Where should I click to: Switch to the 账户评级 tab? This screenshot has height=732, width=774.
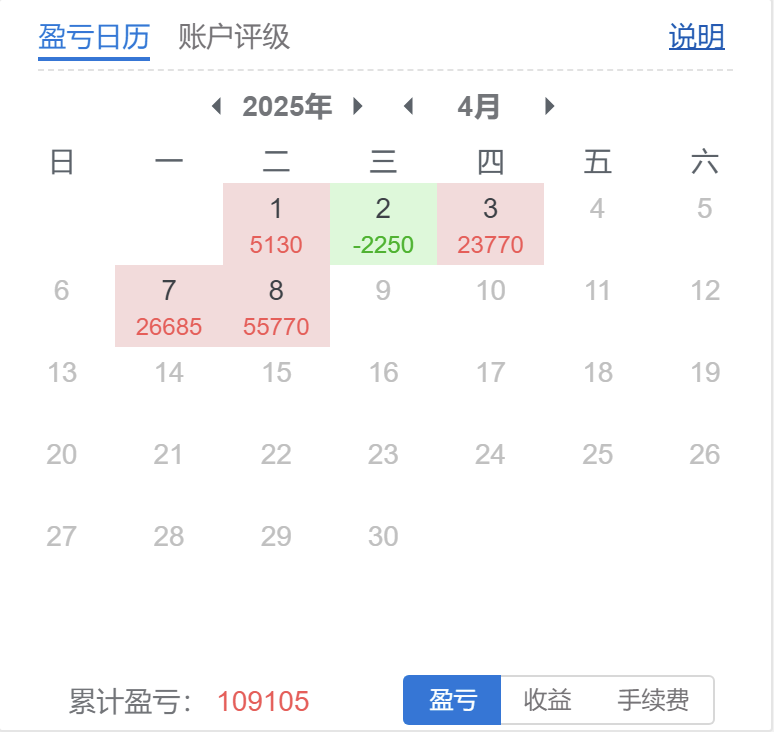pos(234,37)
